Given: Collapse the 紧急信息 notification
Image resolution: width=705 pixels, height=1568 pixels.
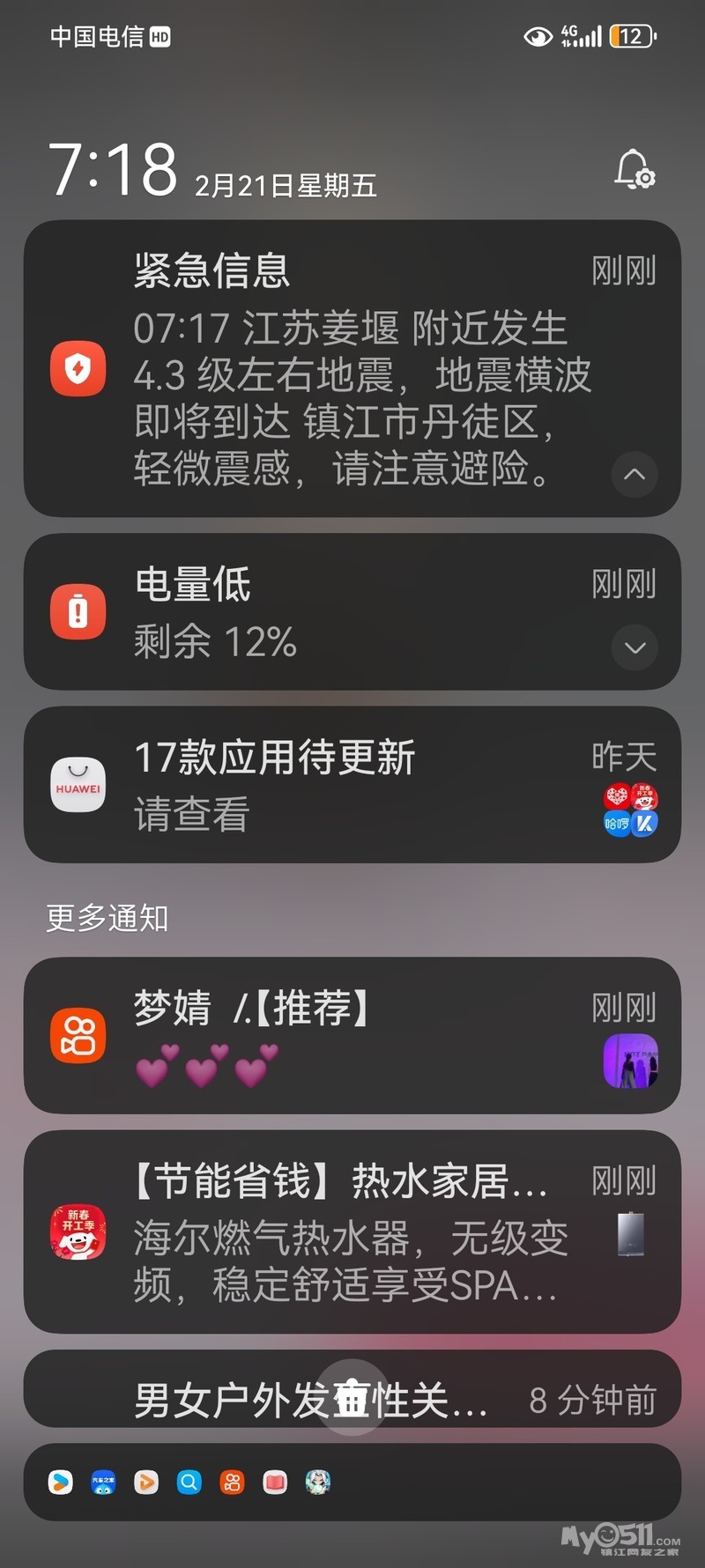Looking at the screenshot, I should pos(634,475).
